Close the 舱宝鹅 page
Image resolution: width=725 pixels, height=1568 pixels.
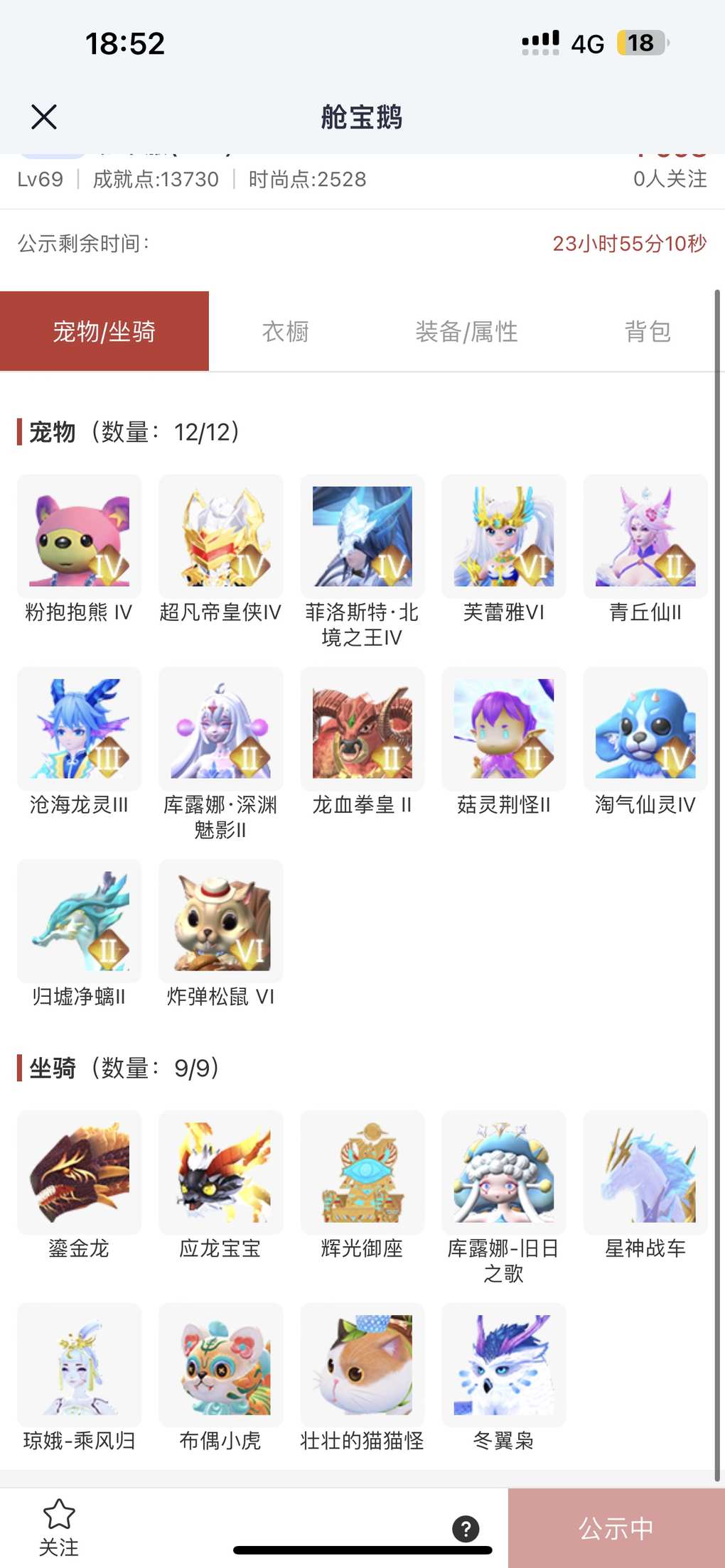pyautogui.click(x=44, y=117)
